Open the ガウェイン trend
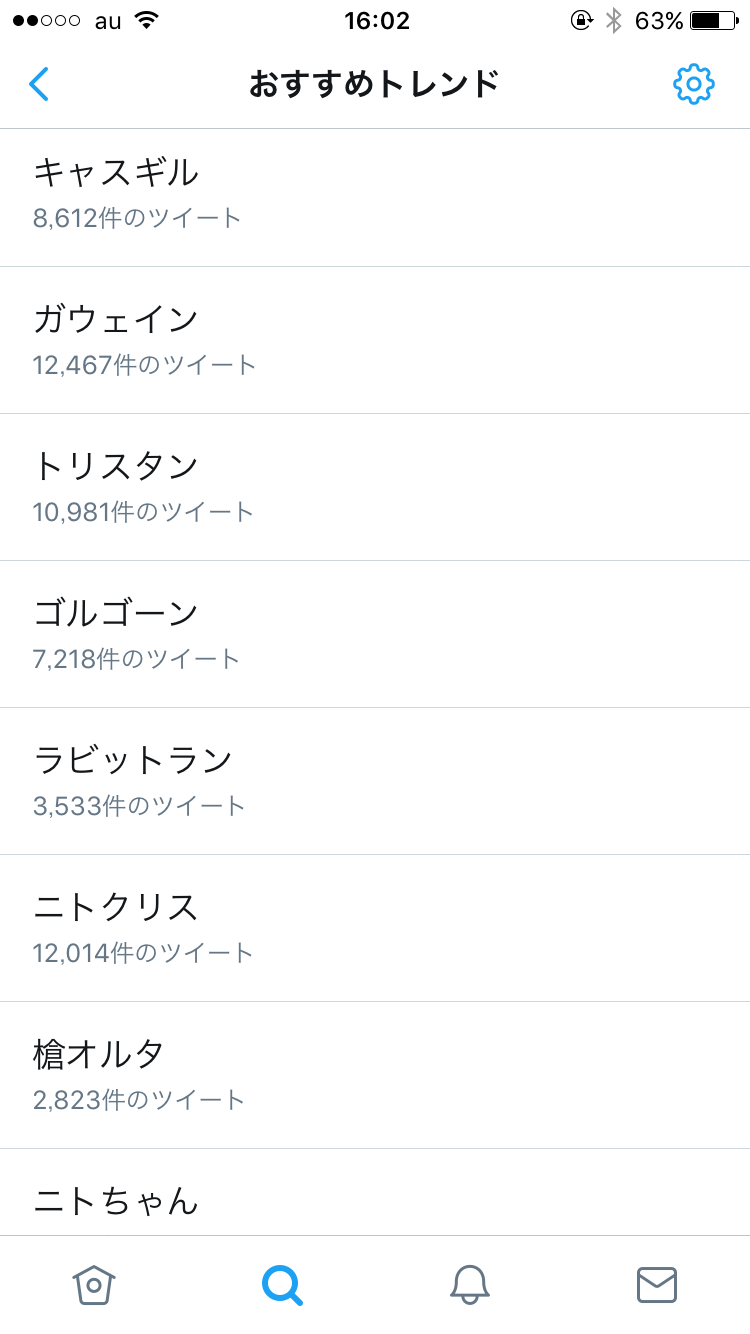This screenshot has width=750, height=1334. point(375,340)
